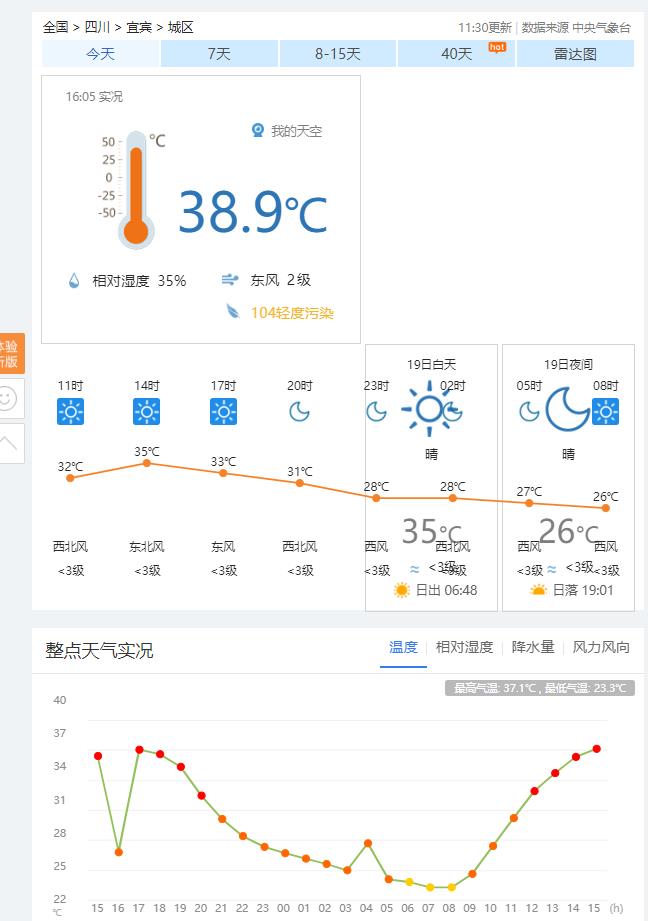Switch chart to 降水量
This screenshot has width=648, height=921.
(532, 647)
